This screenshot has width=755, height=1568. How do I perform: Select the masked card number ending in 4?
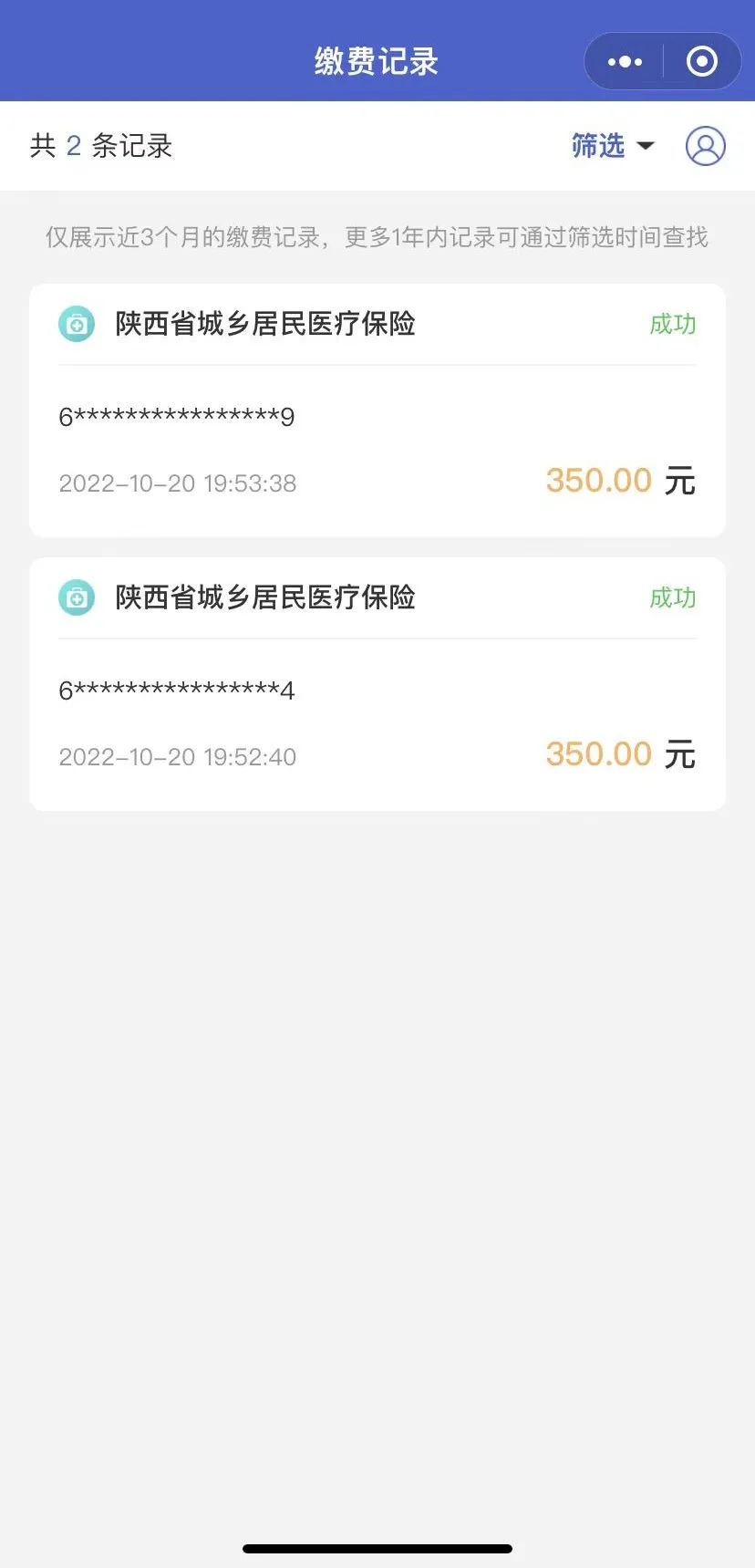tap(176, 690)
